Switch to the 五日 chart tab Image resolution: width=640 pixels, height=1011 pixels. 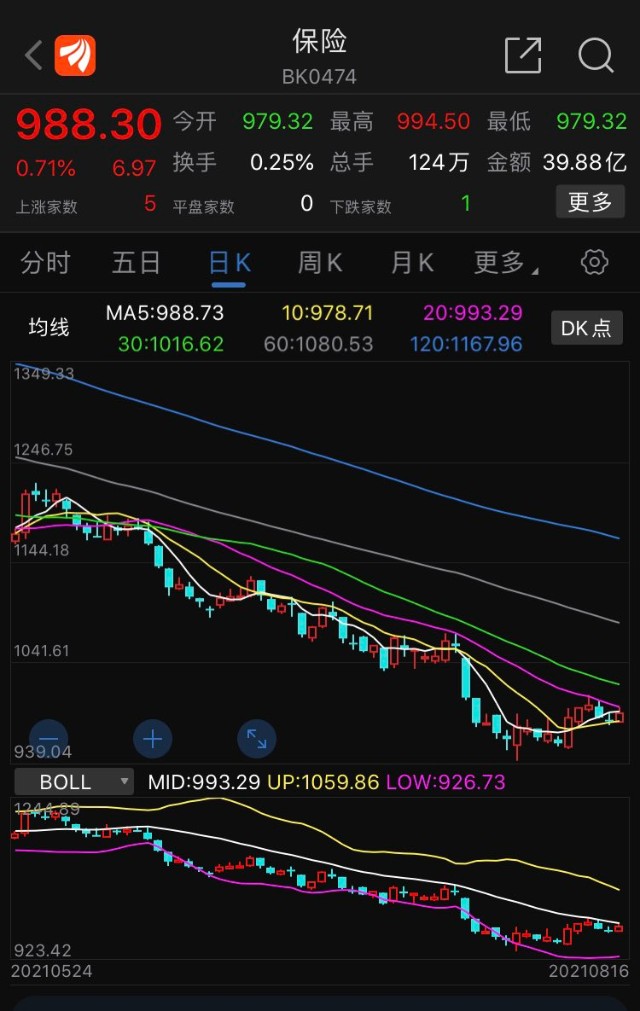[x=136, y=263]
